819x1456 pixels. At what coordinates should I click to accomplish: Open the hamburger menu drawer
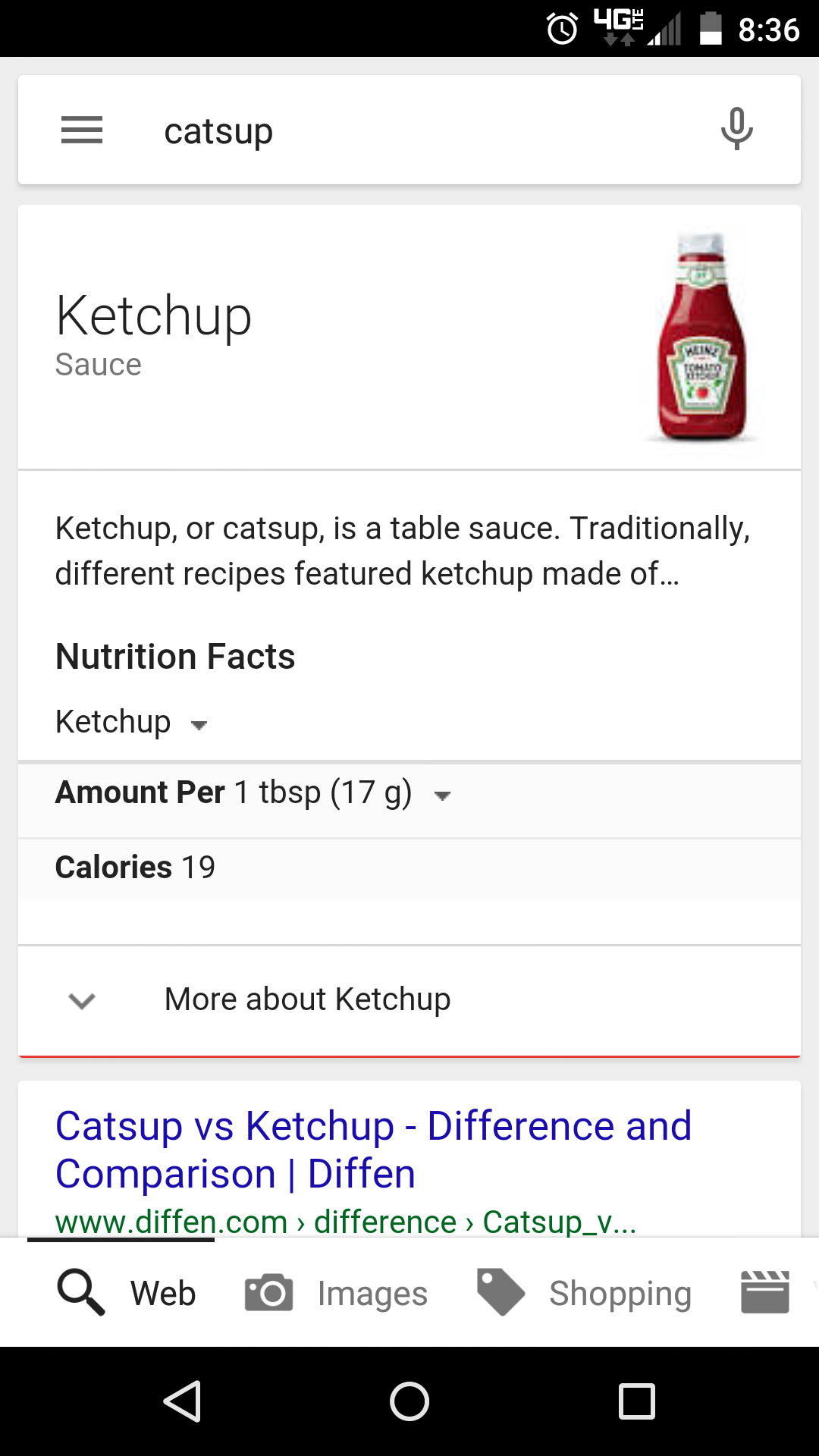pyautogui.click(x=82, y=130)
